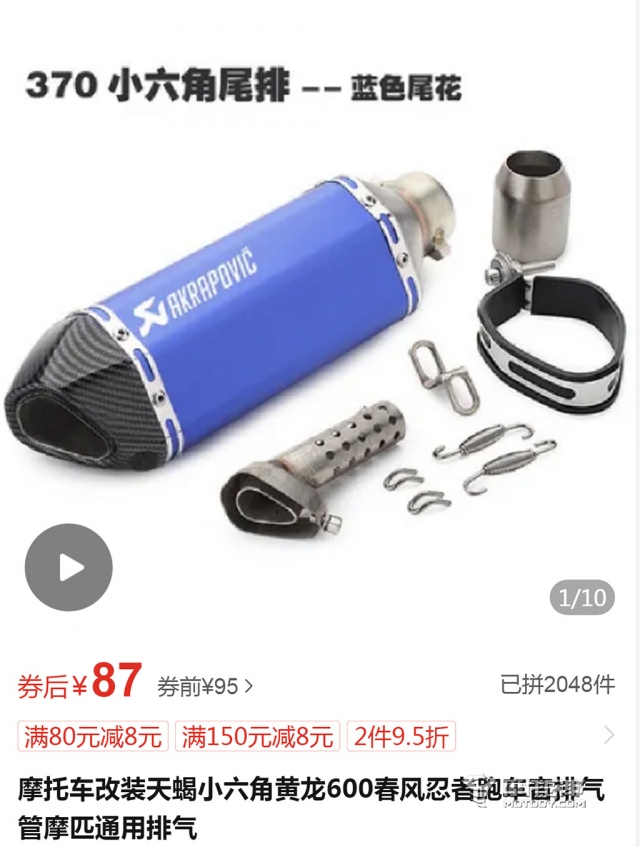Open the 券前¥95 price details
640x847 pixels.
[x=204, y=687]
